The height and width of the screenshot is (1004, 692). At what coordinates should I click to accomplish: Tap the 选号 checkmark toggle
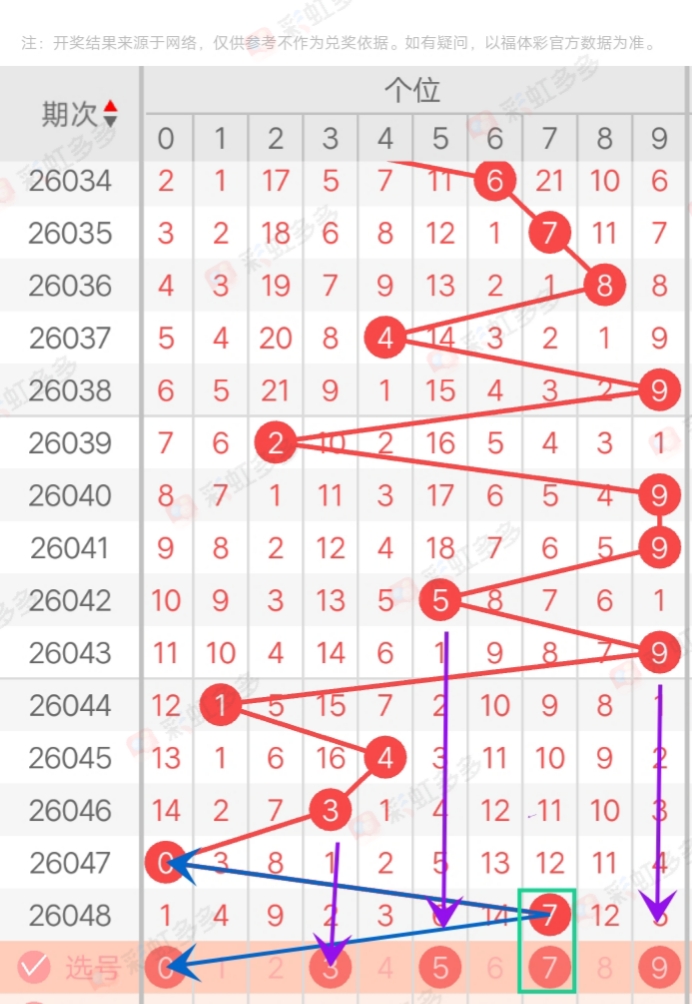point(34,966)
